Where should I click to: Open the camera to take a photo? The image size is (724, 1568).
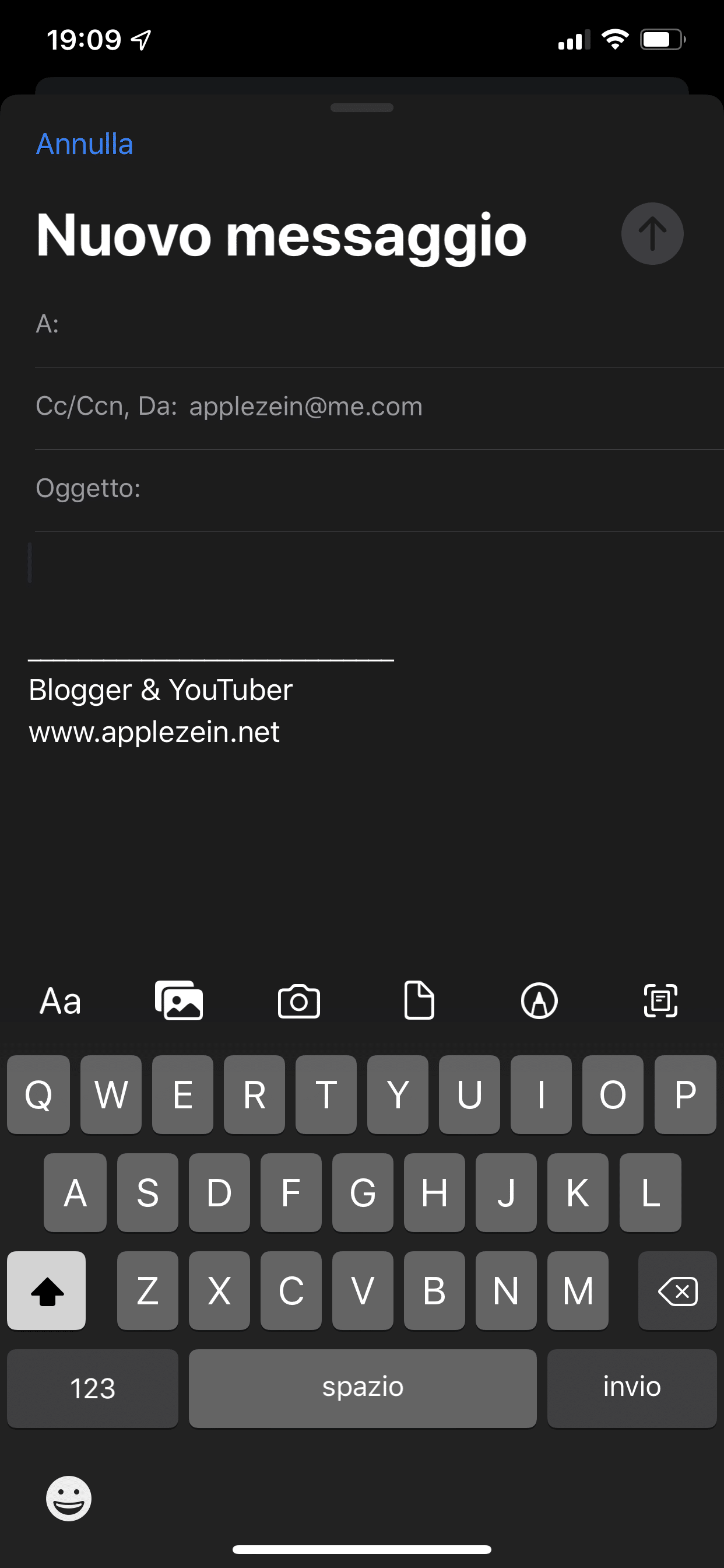pyautogui.click(x=298, y=1002)
